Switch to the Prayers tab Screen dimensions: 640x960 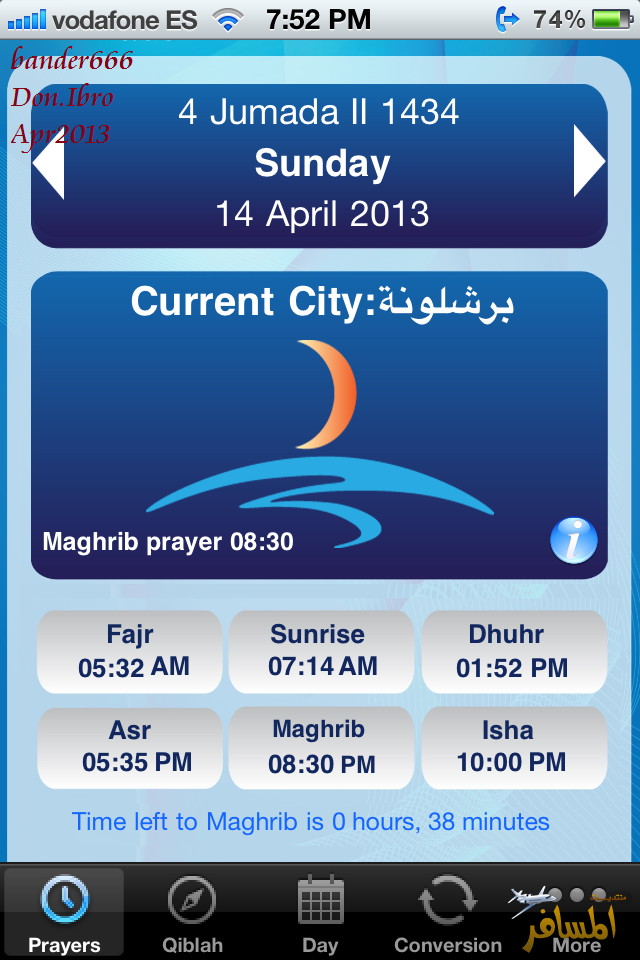point(64,912)
